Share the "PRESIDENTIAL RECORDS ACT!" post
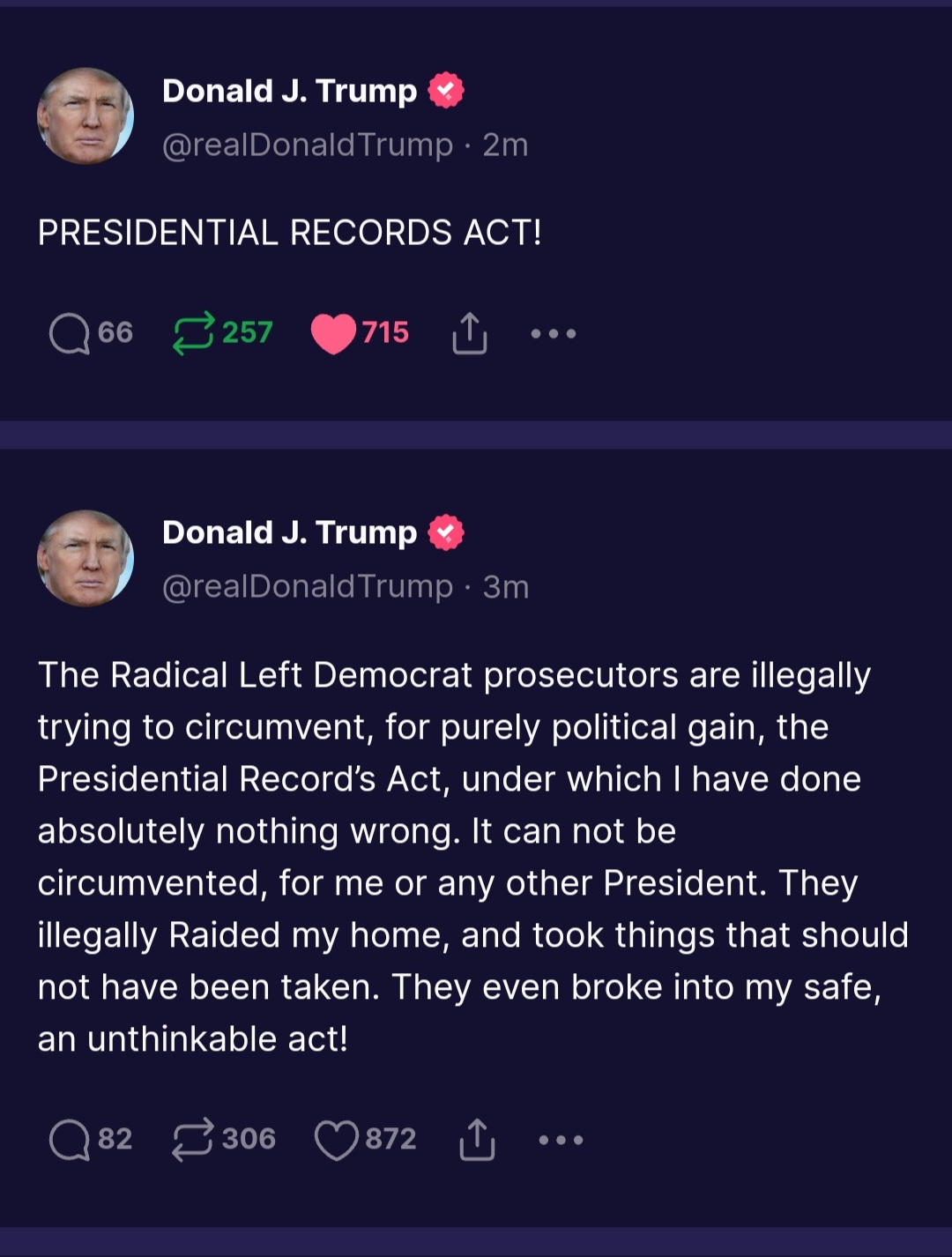Screen dimensions: 952x1257 pyautogui.click(x=469, y=333)
